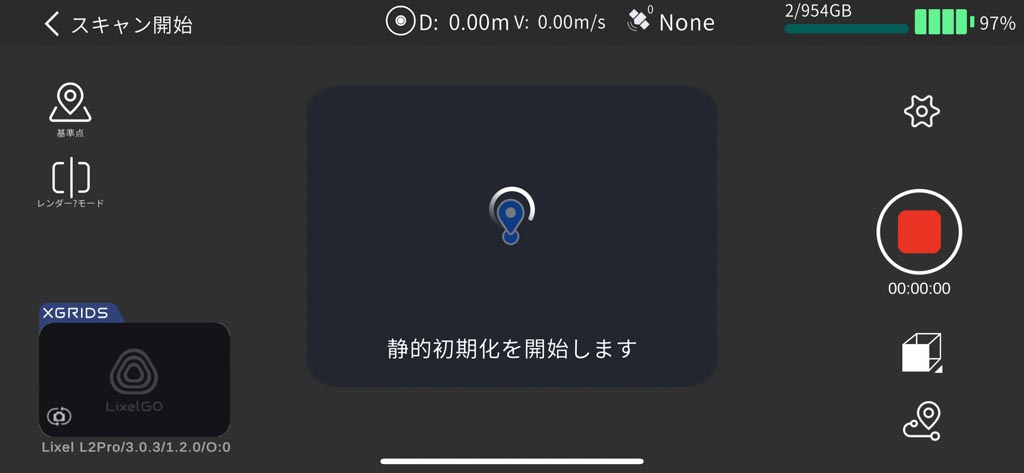
Task: Open the route path marker tool
Action: (x=922, y=421)
